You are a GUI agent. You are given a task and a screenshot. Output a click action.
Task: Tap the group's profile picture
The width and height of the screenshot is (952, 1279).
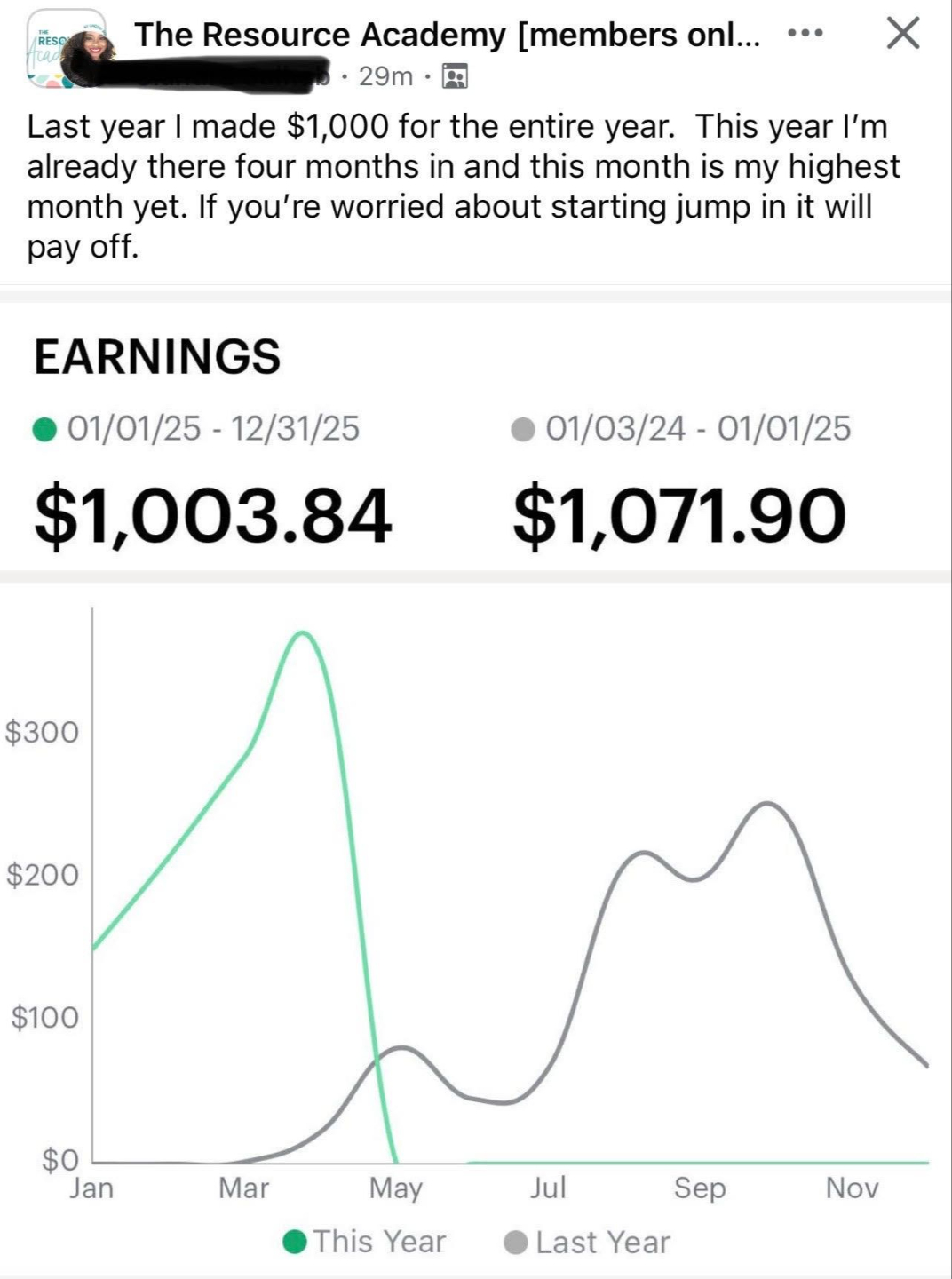tap(67, 50)
